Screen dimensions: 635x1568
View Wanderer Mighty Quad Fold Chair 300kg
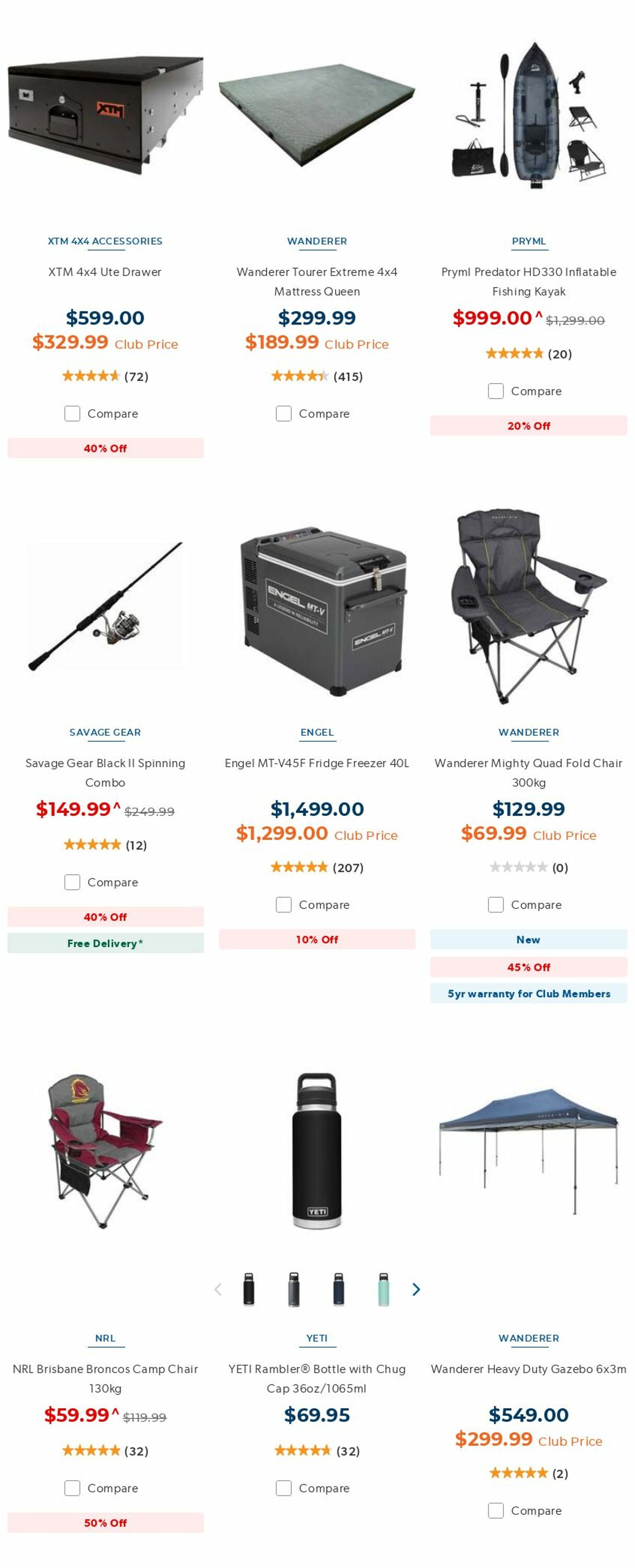pos(528,773)
